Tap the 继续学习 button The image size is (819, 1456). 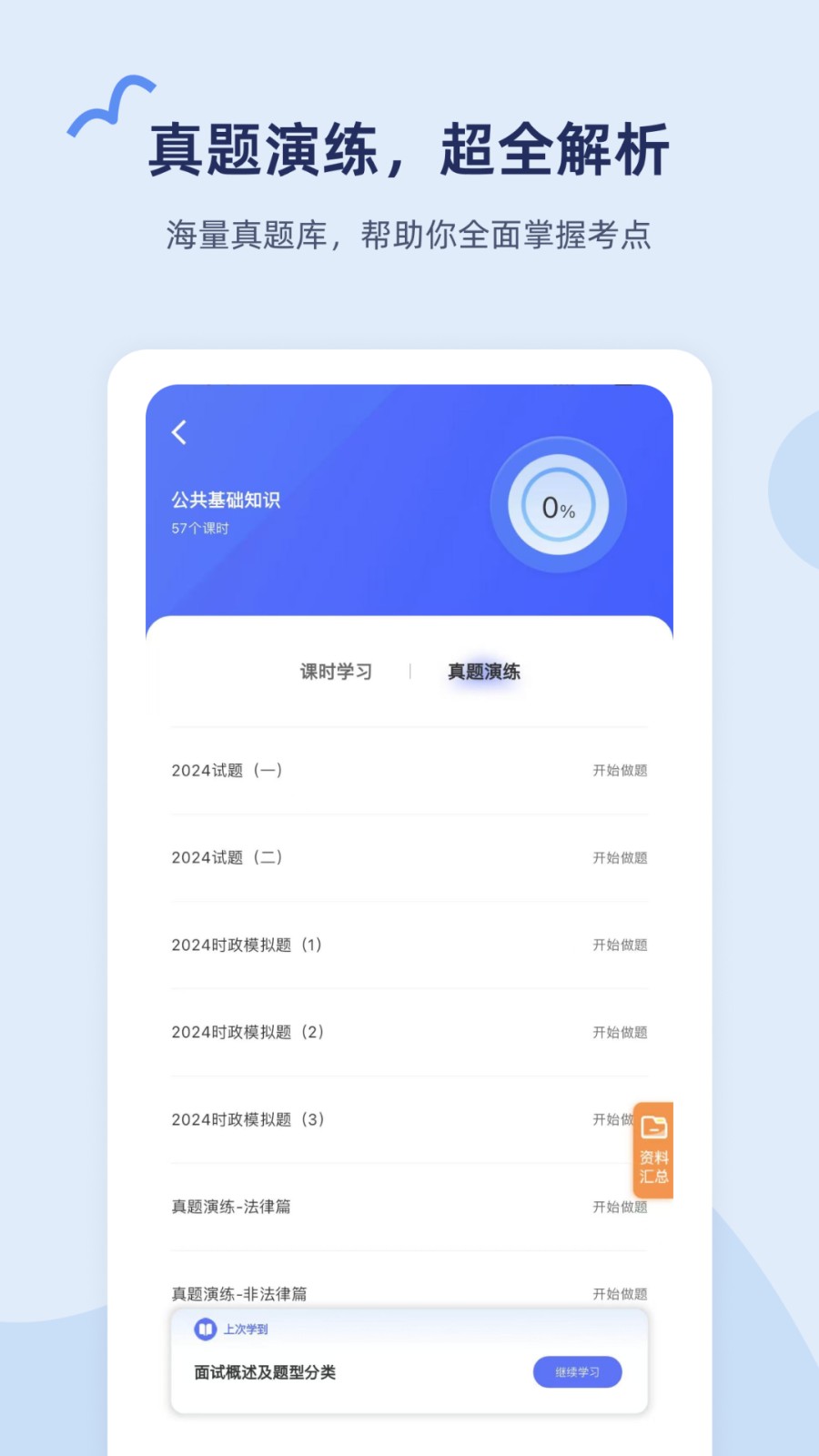(577, 1371)
